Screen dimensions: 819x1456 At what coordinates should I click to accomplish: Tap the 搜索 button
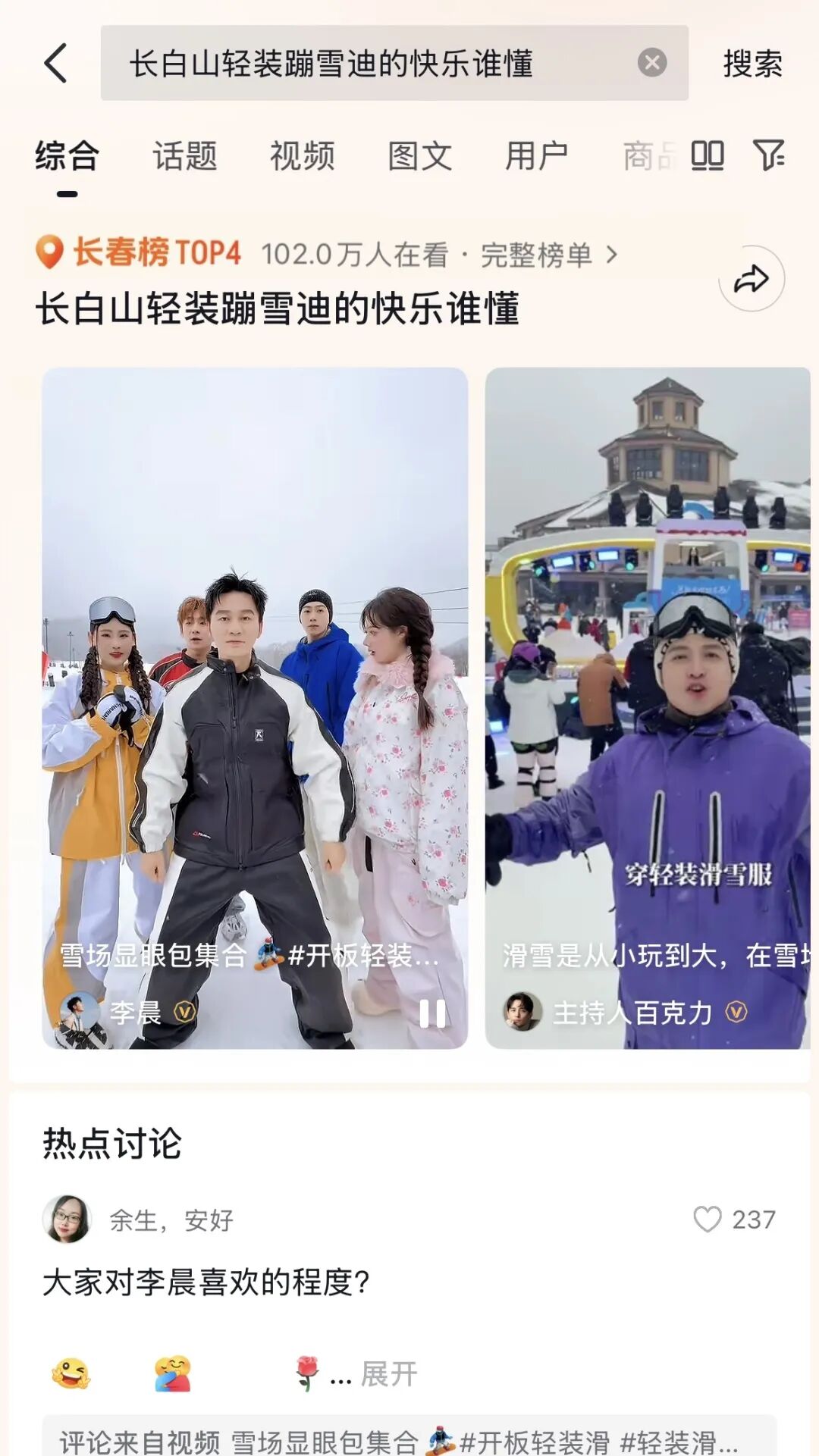tap(752, 64)
